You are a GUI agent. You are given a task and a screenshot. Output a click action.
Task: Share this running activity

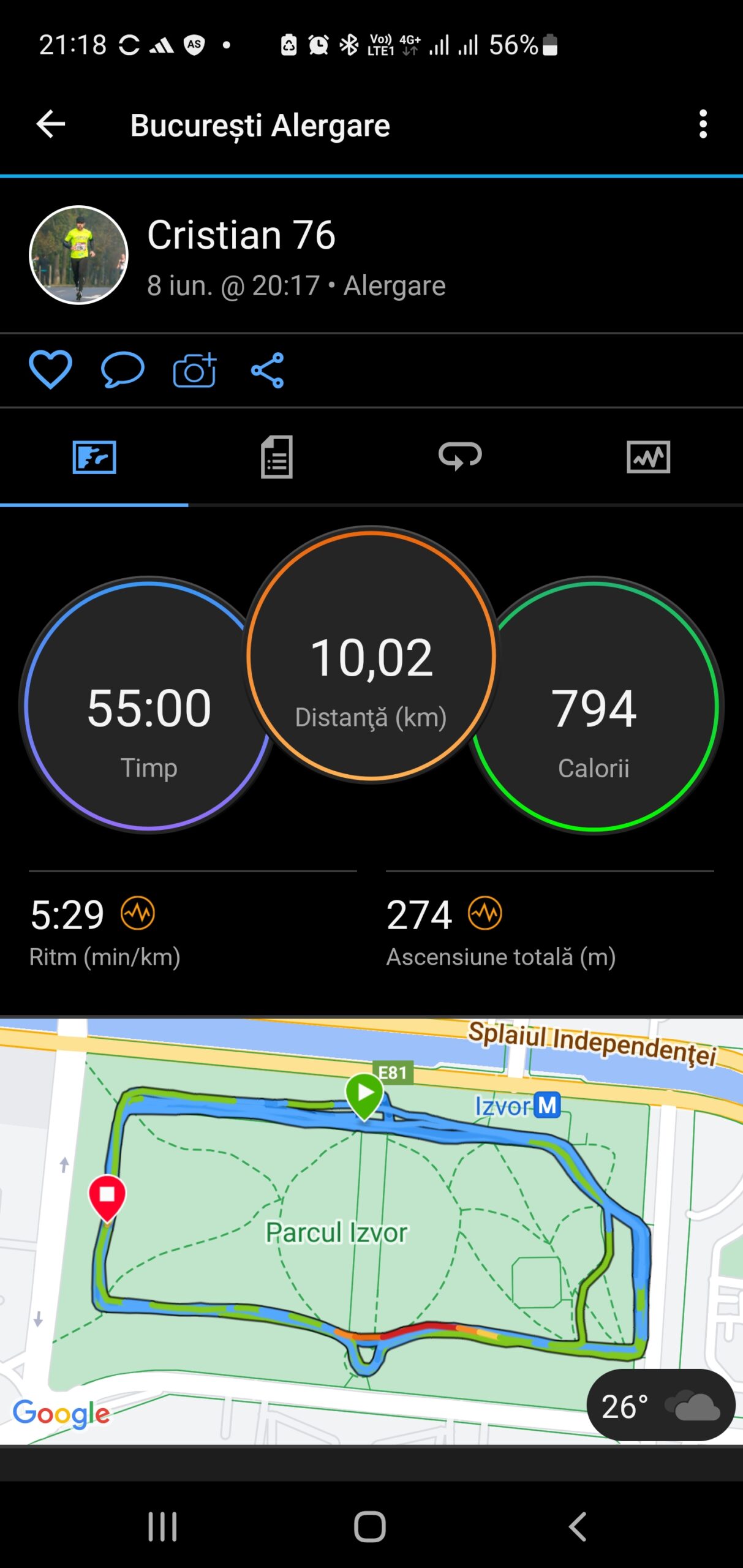pos(268,370)
